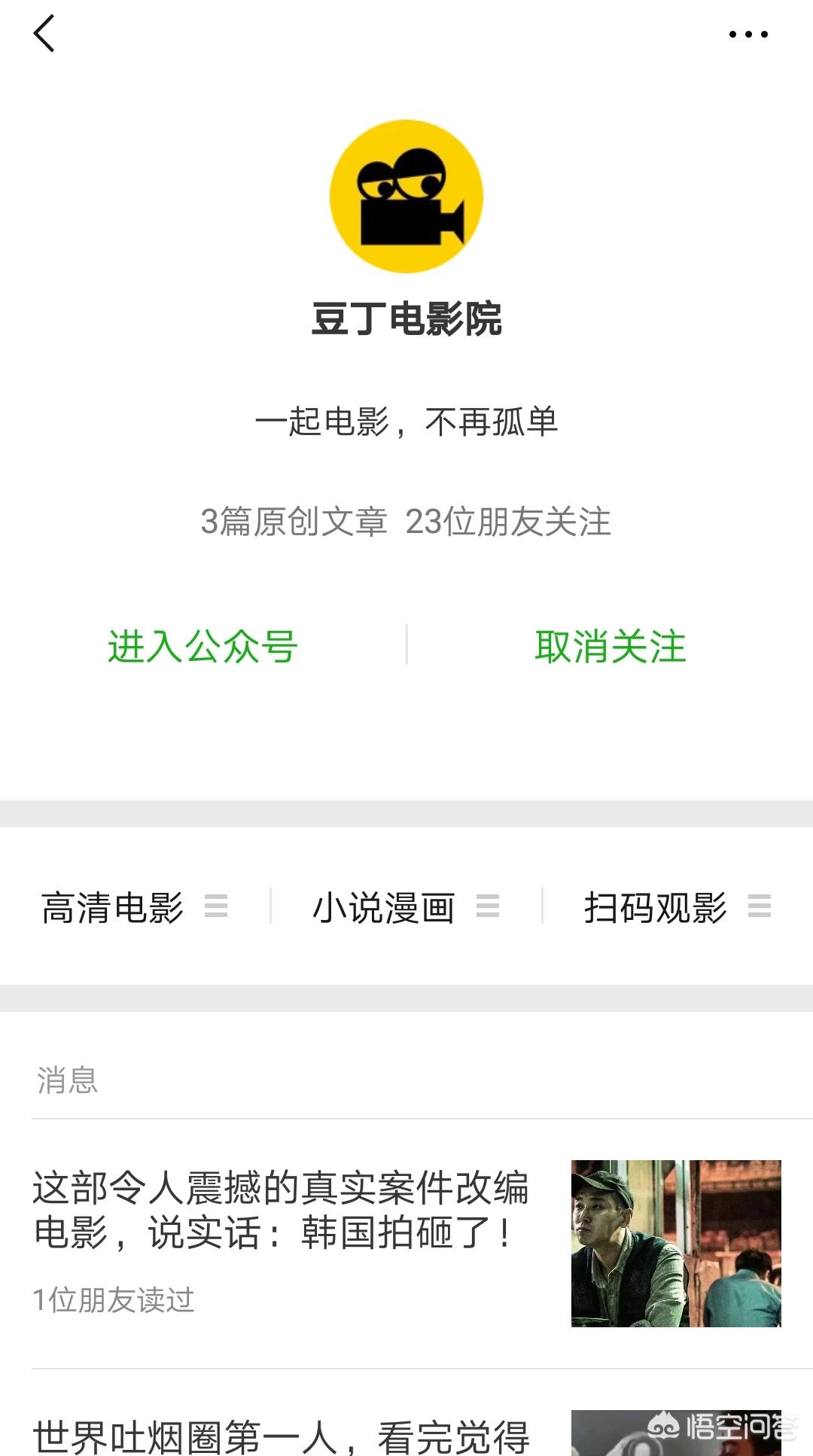
Task: Open the more options ellipsis menu
Action: click(x=748, y=34)
